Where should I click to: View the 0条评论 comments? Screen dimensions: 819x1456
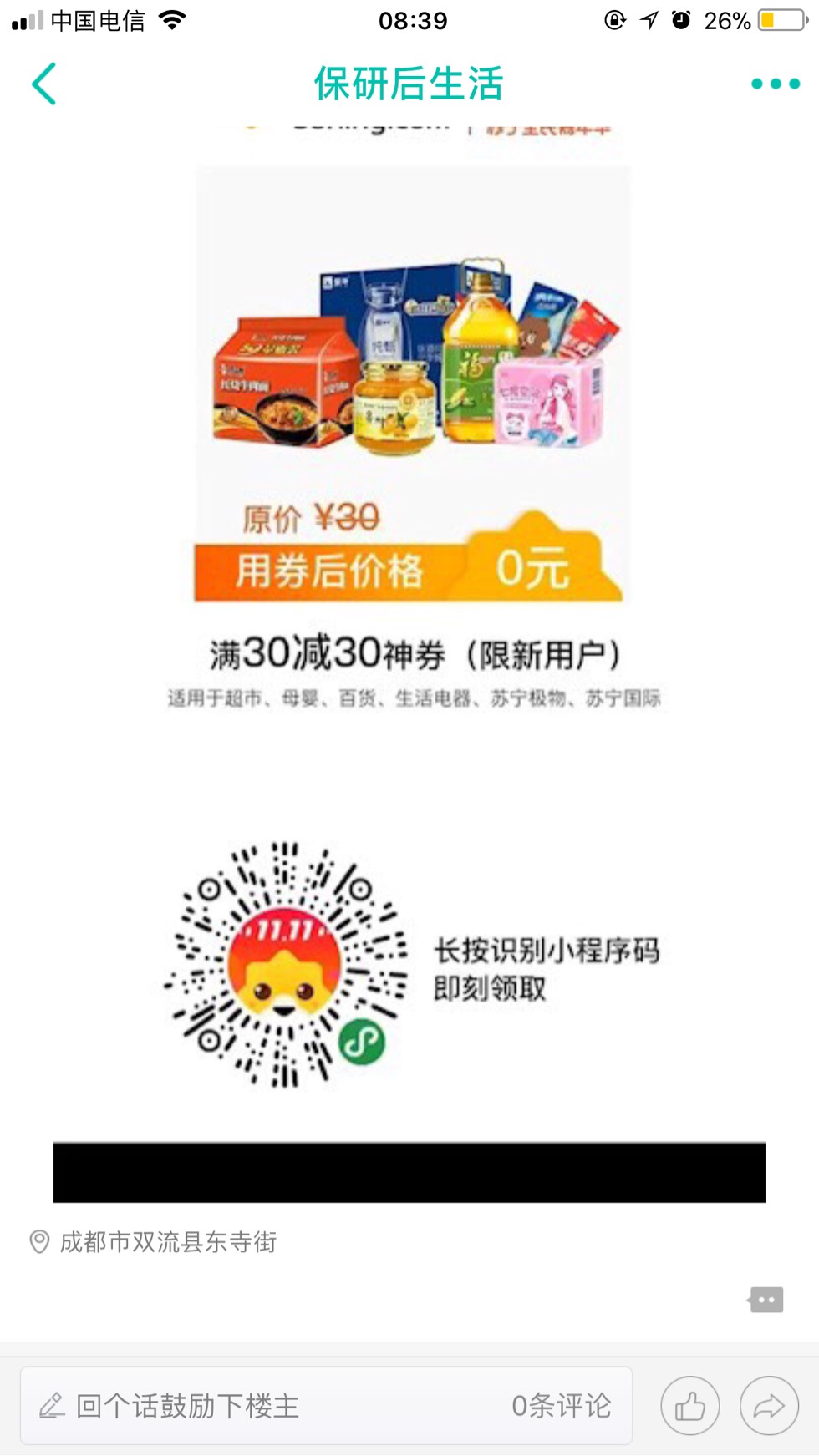[x=561, y=1406]
